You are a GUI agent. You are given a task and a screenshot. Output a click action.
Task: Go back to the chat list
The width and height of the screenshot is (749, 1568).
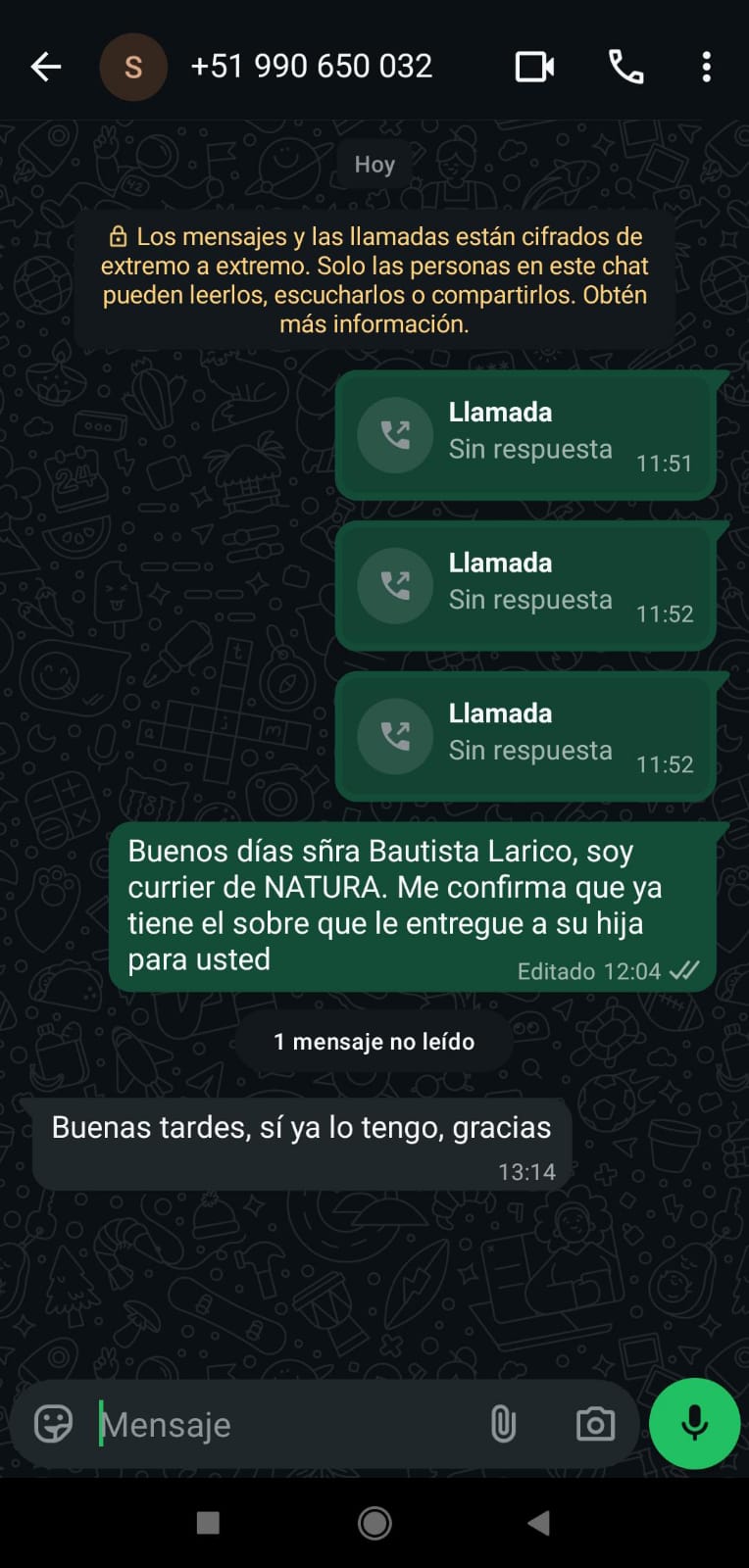[x=45, y=67]
